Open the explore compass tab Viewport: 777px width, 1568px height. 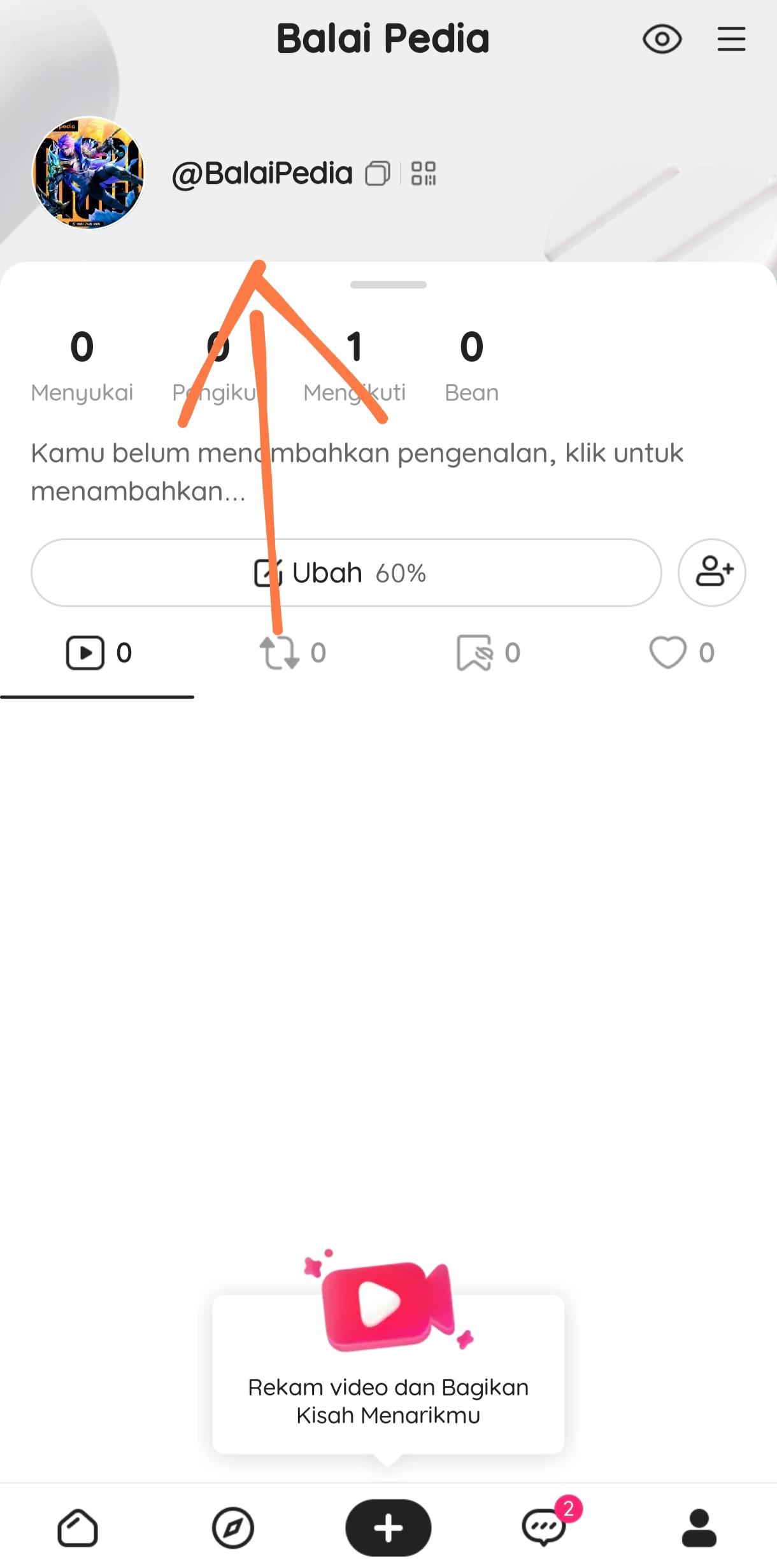233,1527
